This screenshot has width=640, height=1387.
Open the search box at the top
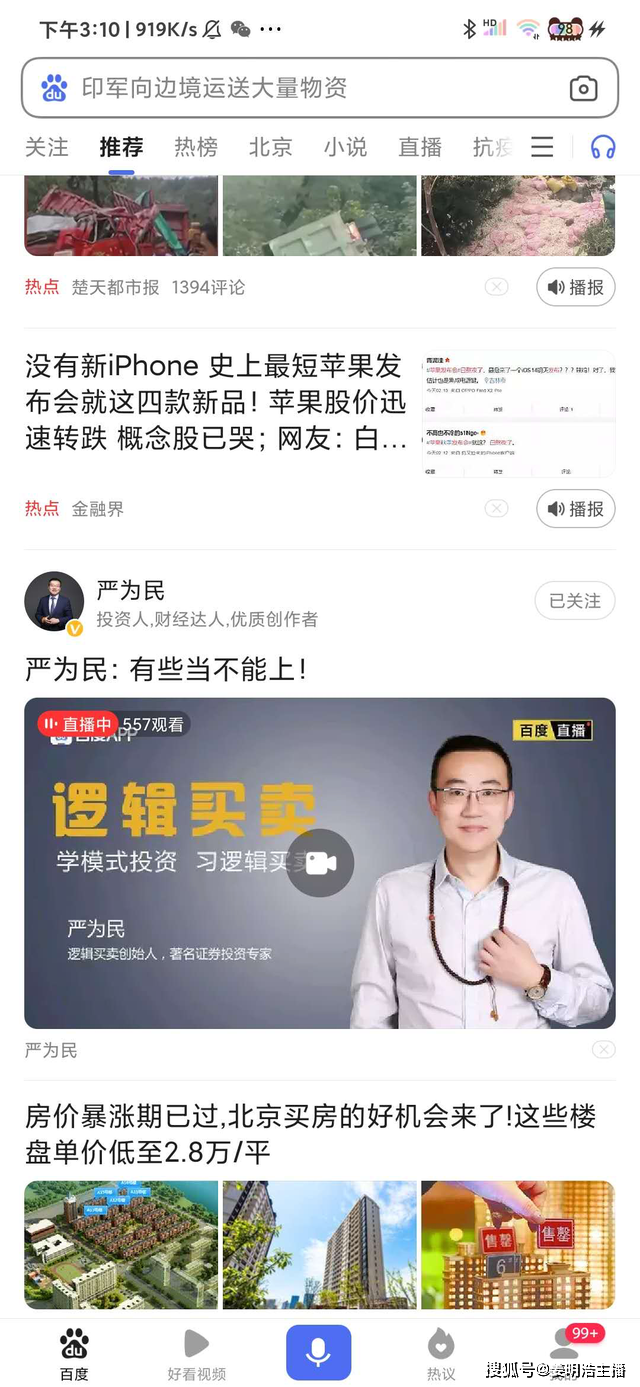point(300,88)
